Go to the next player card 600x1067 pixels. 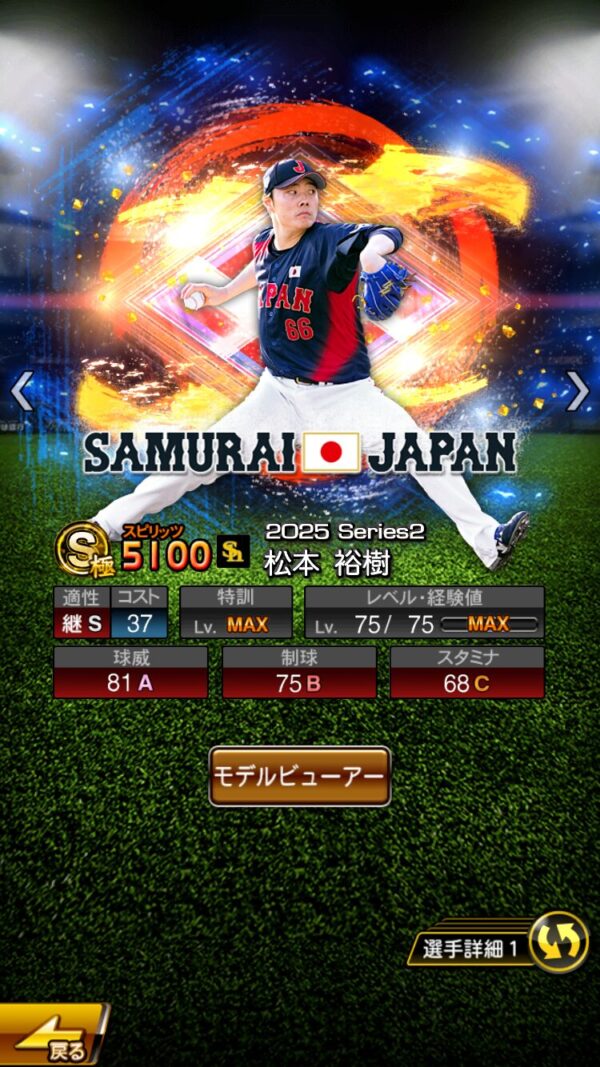tap(578, 392)
